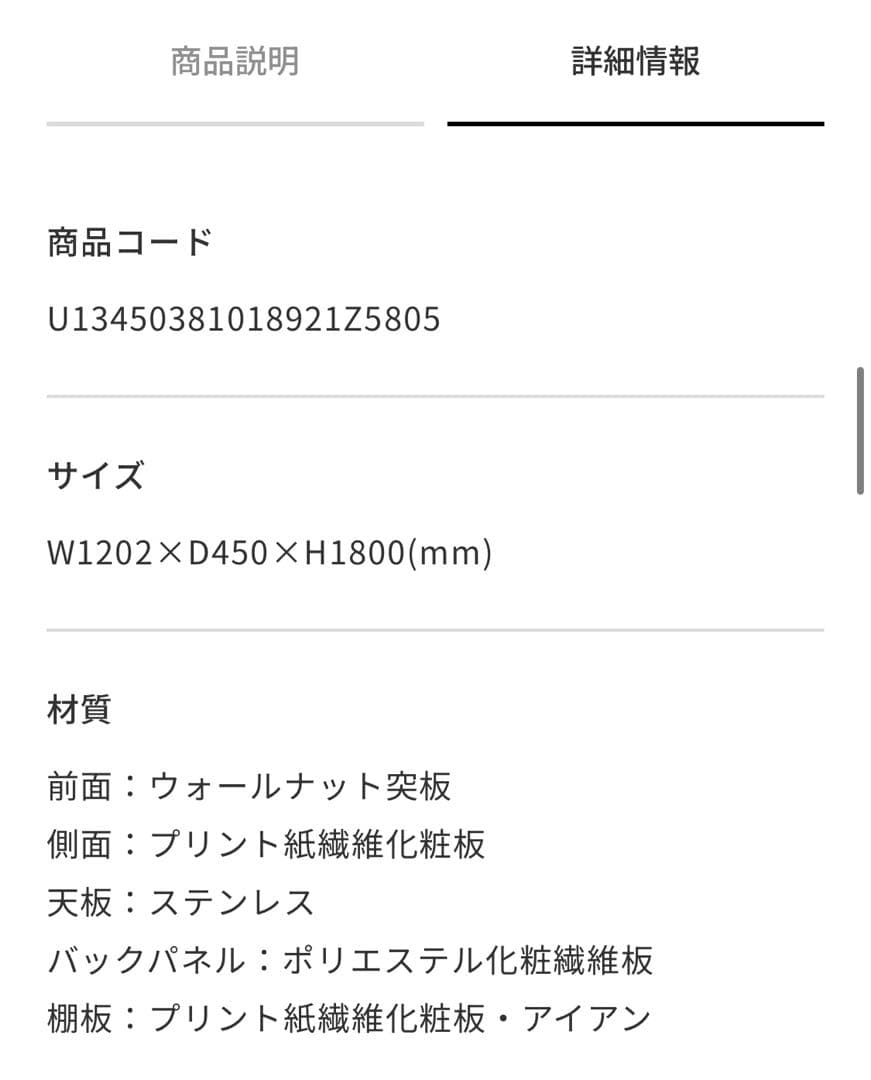The width and height of the screenshot is (871, 1080).
Task: Click the divider under 商品説明 tab
Action: (233, 124)
